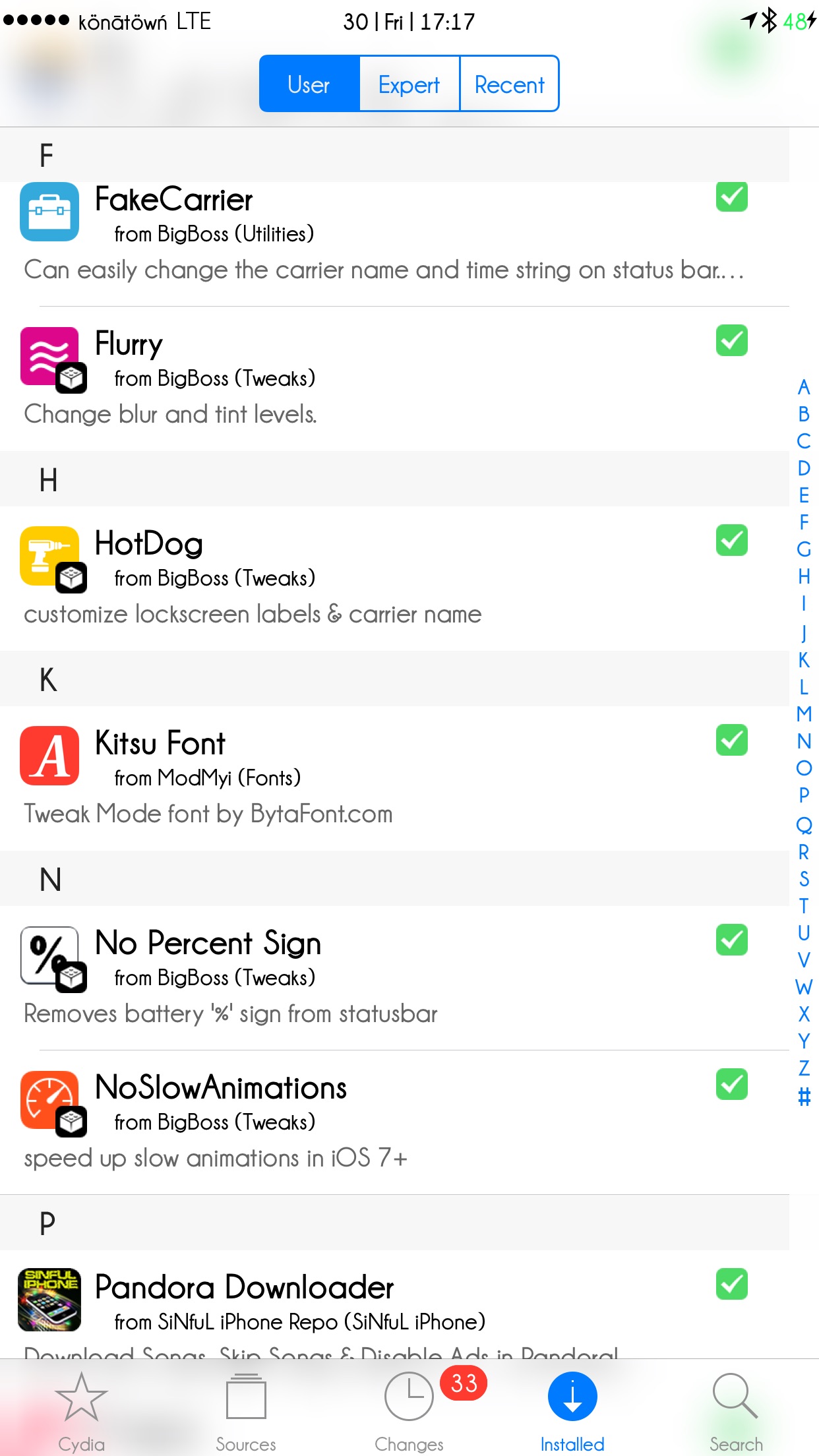Jump to the # index section

[x=804, y=1097]
